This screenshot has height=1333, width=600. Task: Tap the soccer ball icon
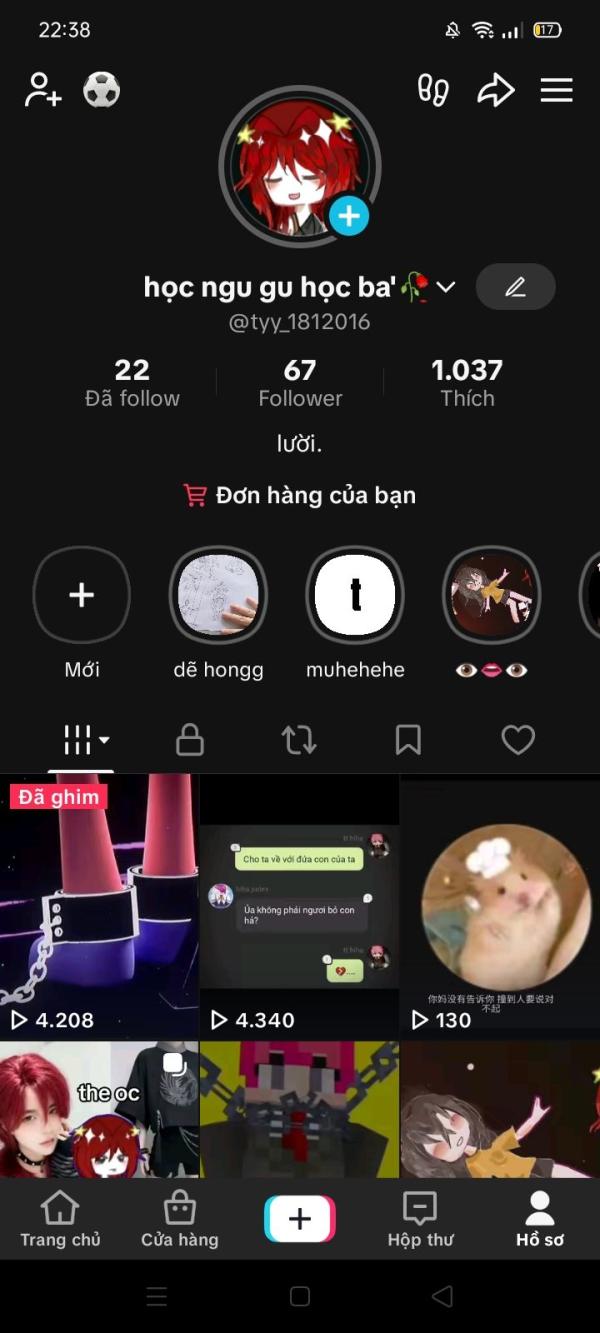pyautogui.click(x=101, y=90)
